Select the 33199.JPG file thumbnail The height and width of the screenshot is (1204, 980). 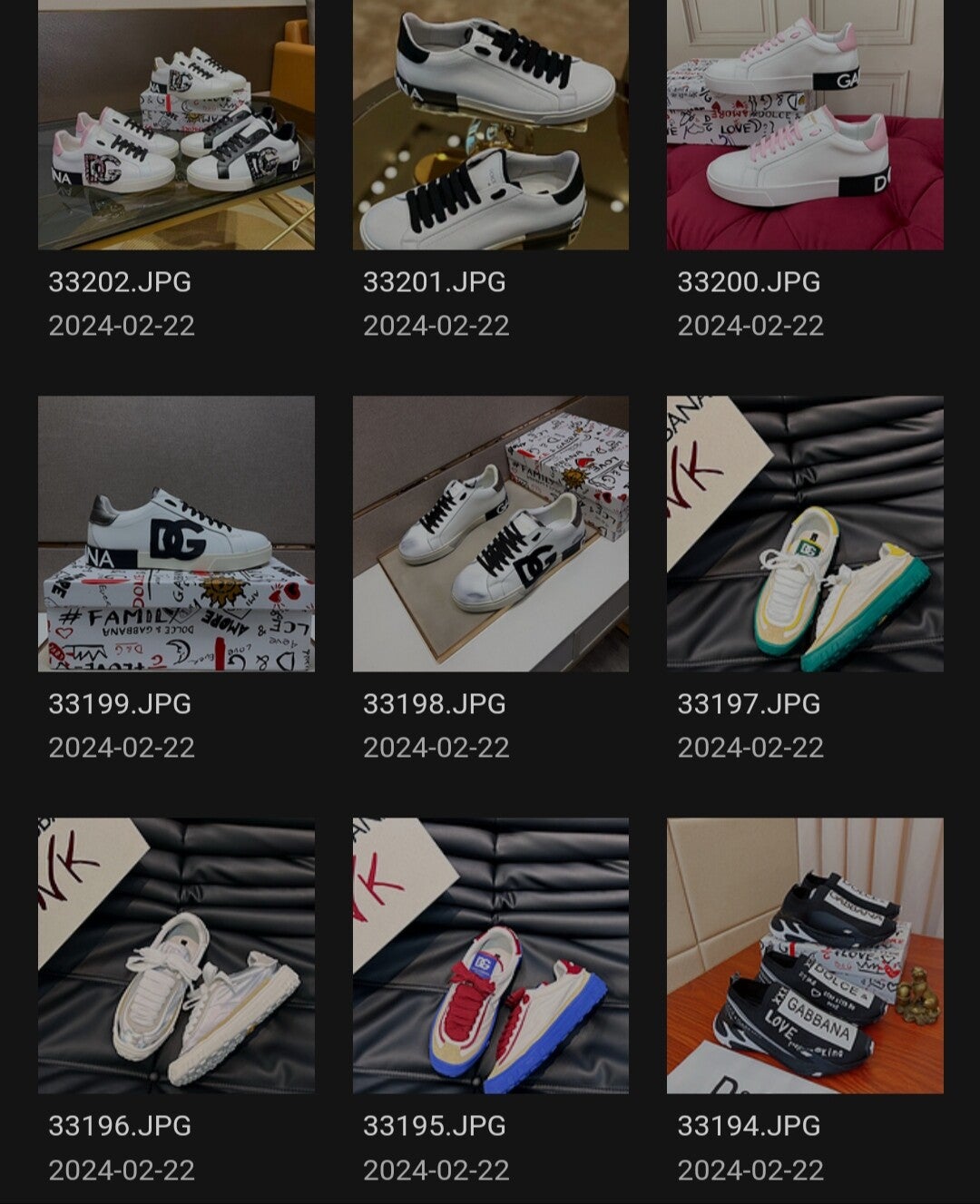(x=176, y=533)
